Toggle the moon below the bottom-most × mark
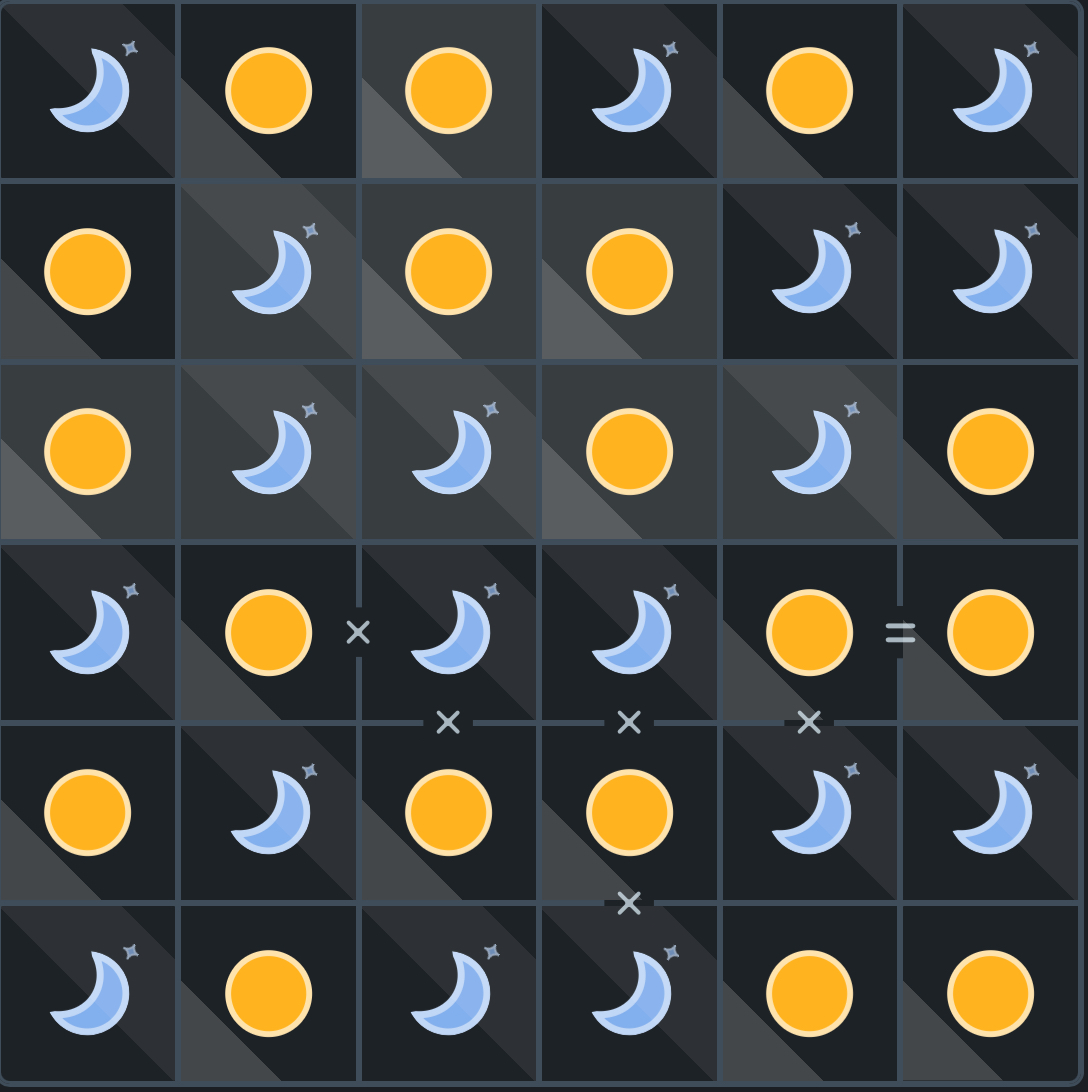This screenshot has width=1088, height=1092. coord(629,993)
